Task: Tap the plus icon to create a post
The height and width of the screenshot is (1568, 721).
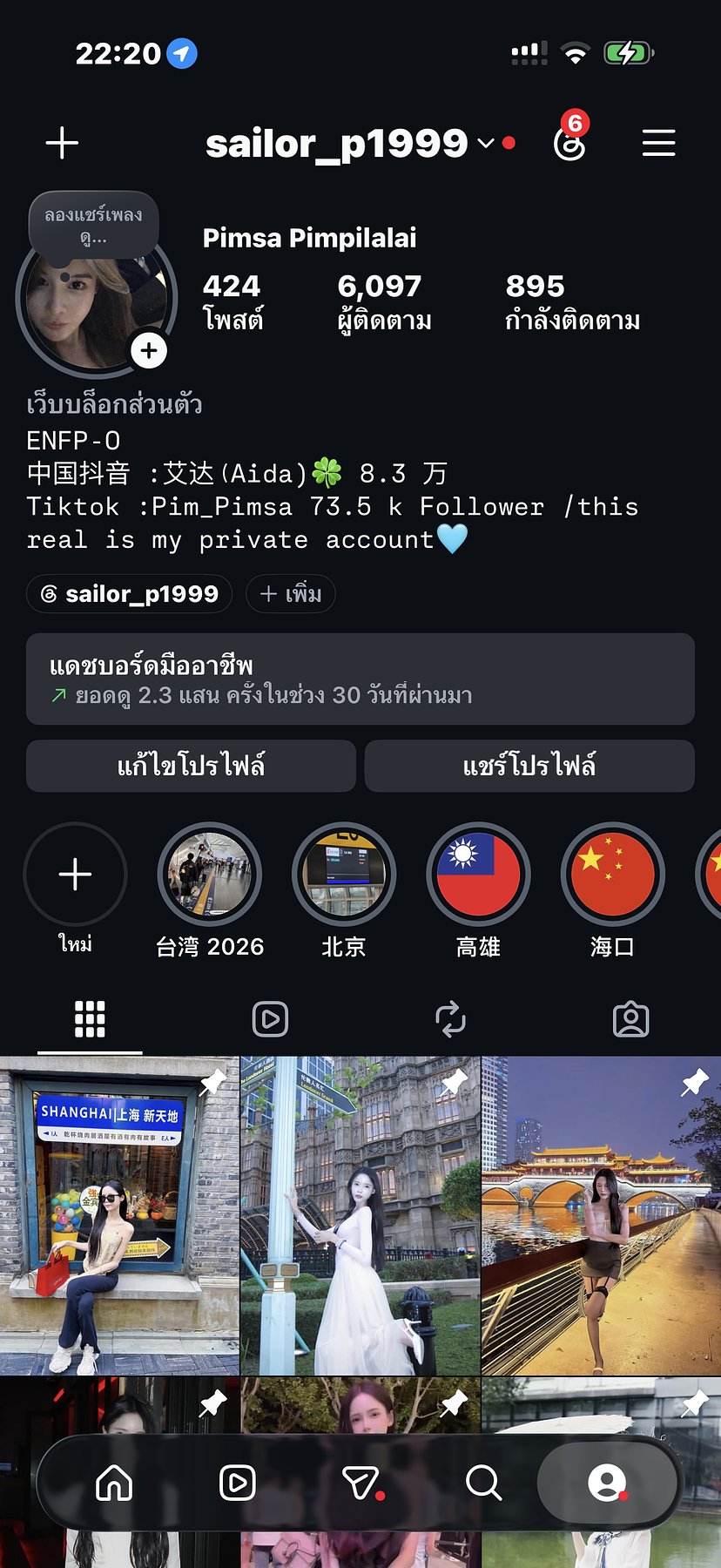Action: [62, 143]
